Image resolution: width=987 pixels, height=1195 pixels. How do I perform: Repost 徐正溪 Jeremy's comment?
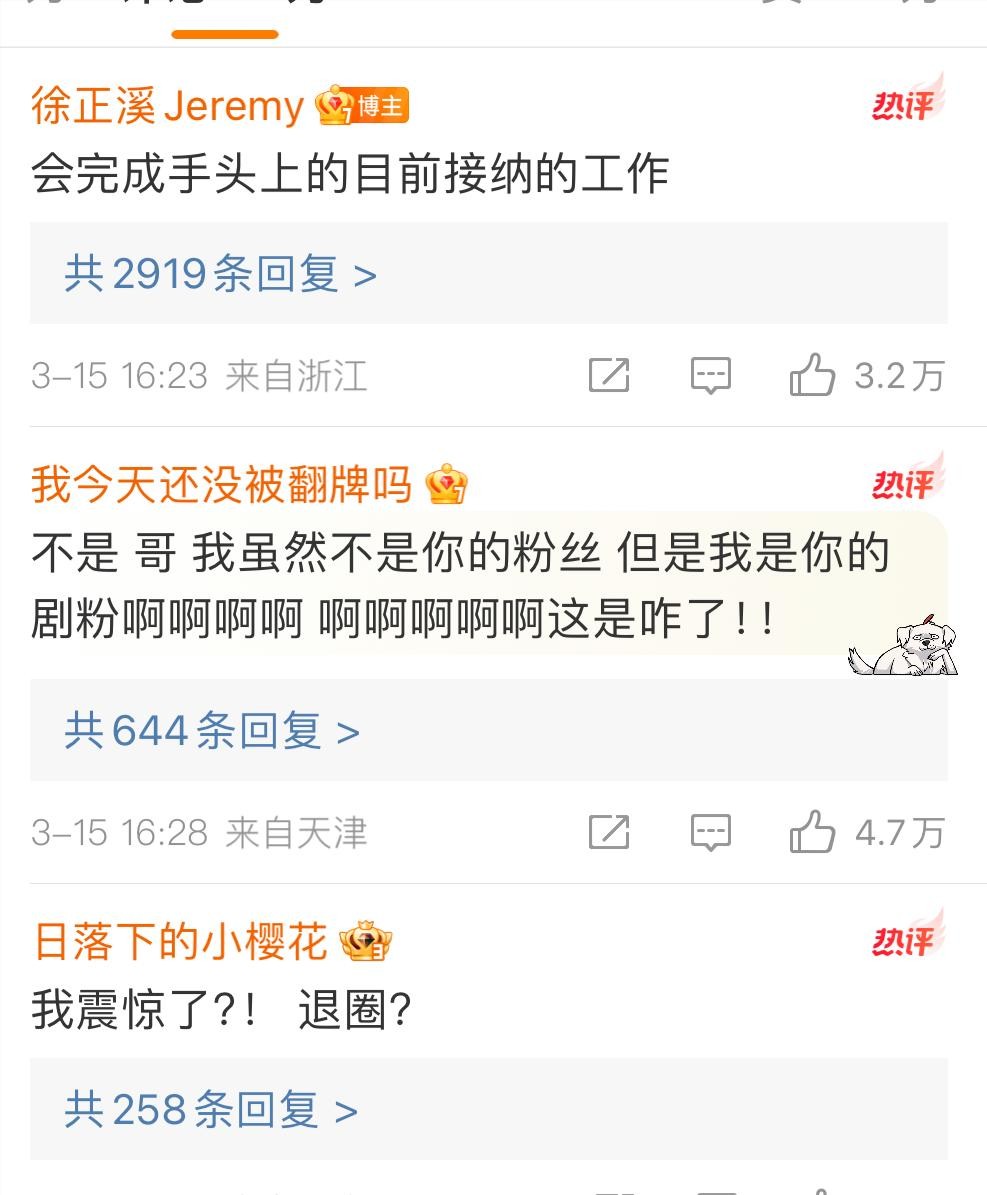pos(608,376)
